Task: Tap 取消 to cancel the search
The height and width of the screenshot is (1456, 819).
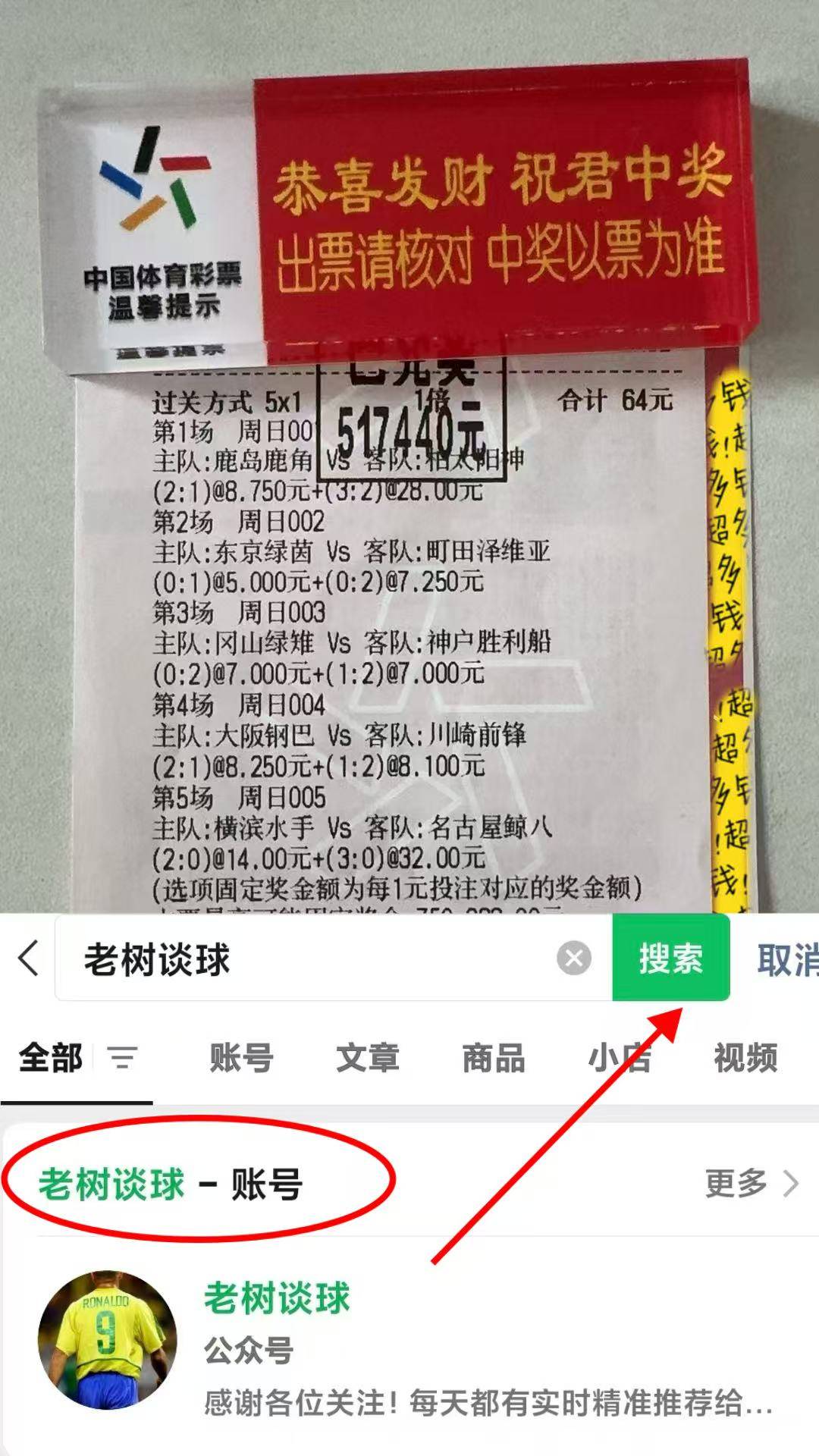Action: pyautogui.click(x=789, y=955)
